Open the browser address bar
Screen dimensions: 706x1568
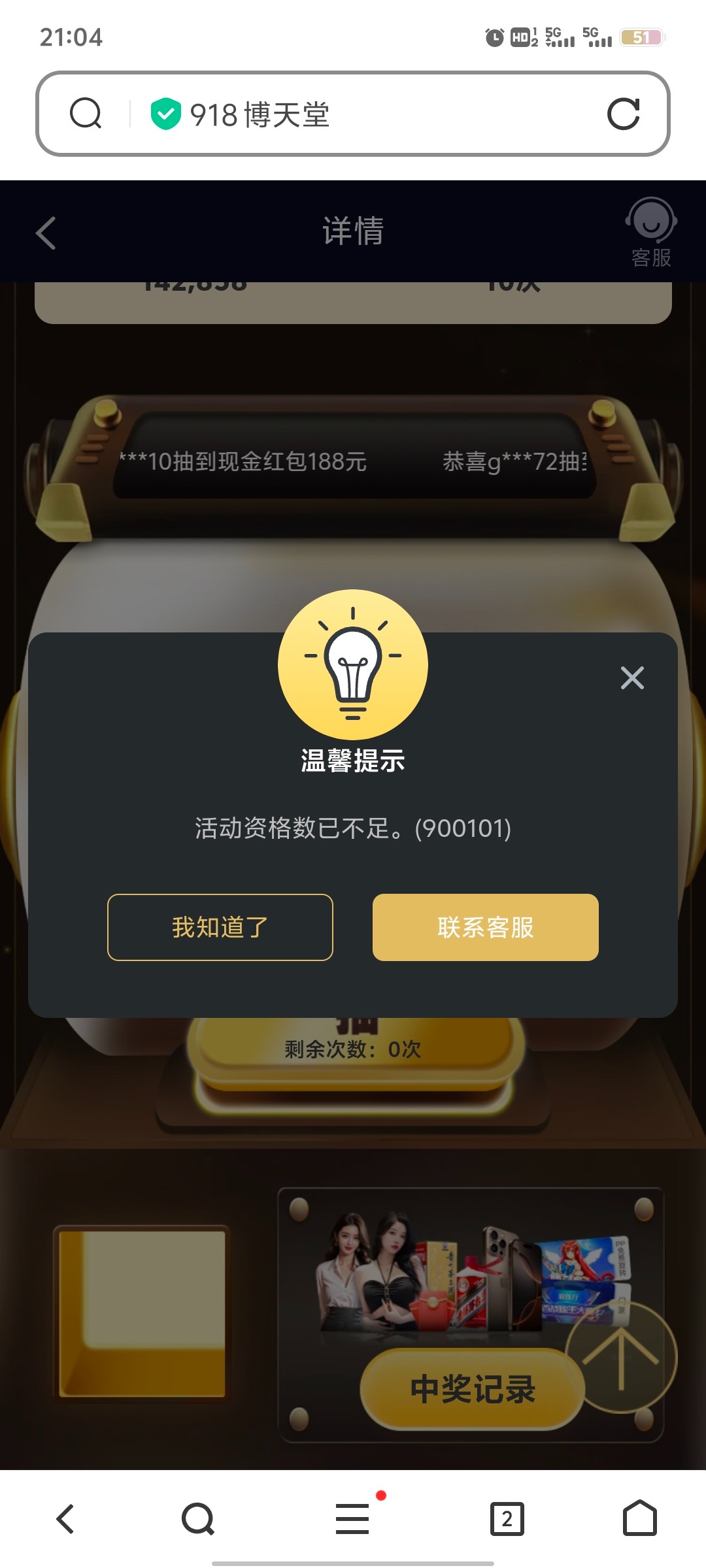pyautogui.click(x=366, y=114)
